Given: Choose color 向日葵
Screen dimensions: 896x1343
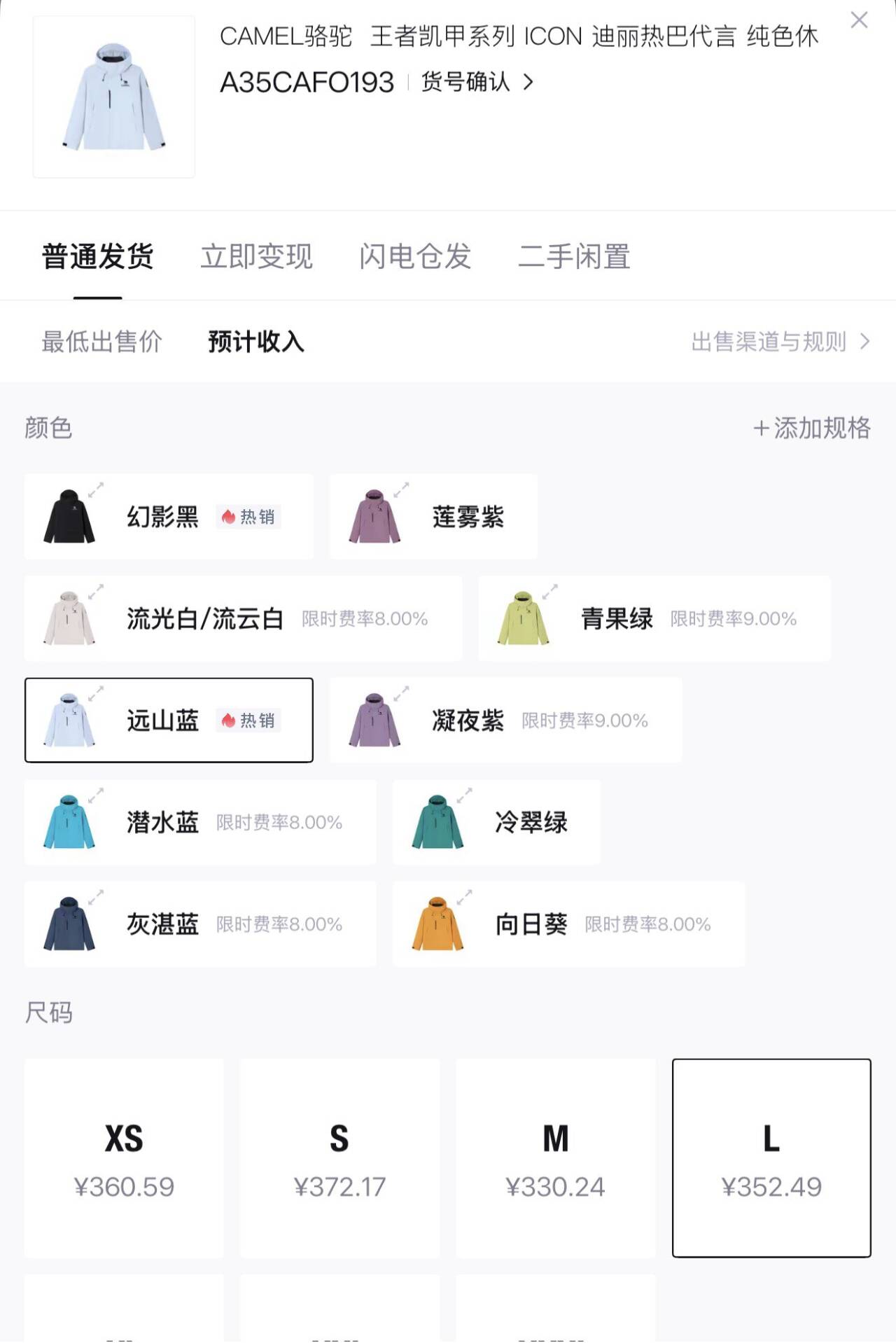Looking at the screenshot, I should (568, 924).
